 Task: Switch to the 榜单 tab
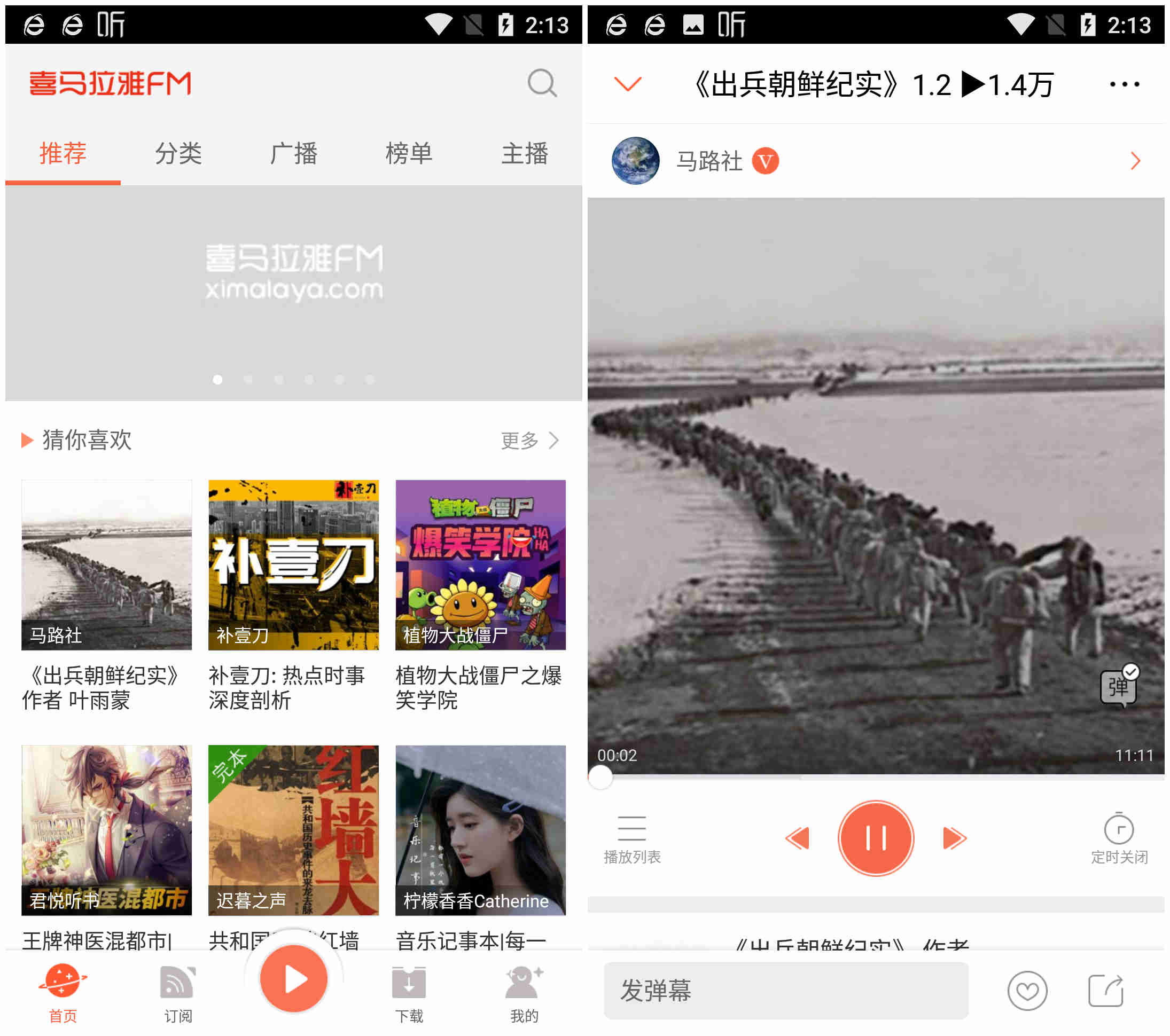pyautogui.click(x=409, y=153)
